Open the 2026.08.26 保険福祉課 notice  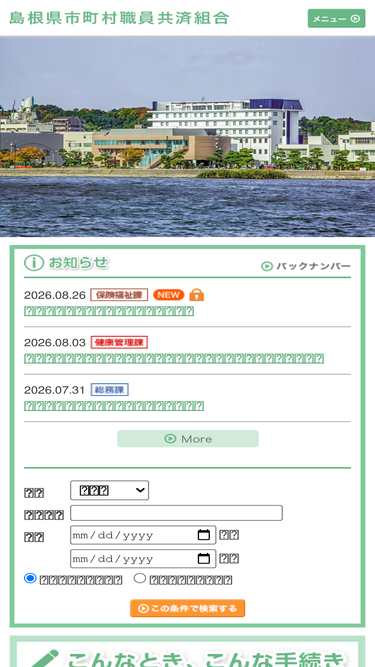[x=109, y=311]
